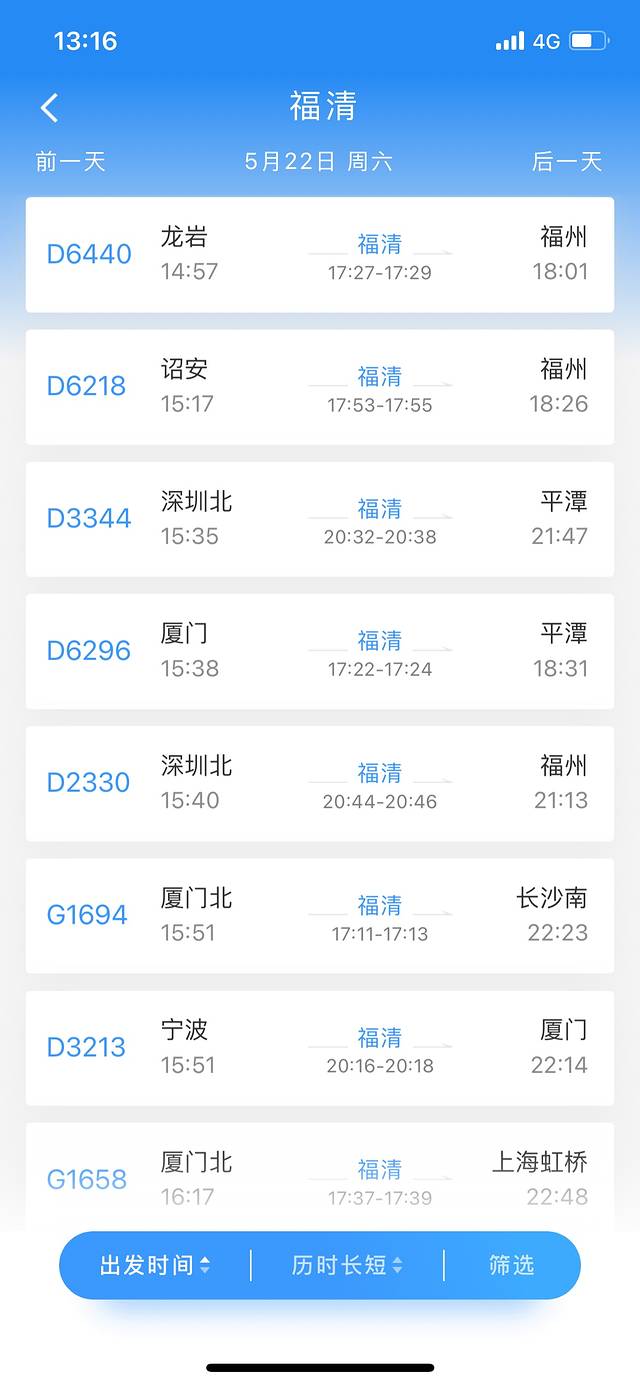This screenshot has height=1385, width=640.
Task: Select train D6296 from 厦门 to 平潭
Action: pos(320,651)
